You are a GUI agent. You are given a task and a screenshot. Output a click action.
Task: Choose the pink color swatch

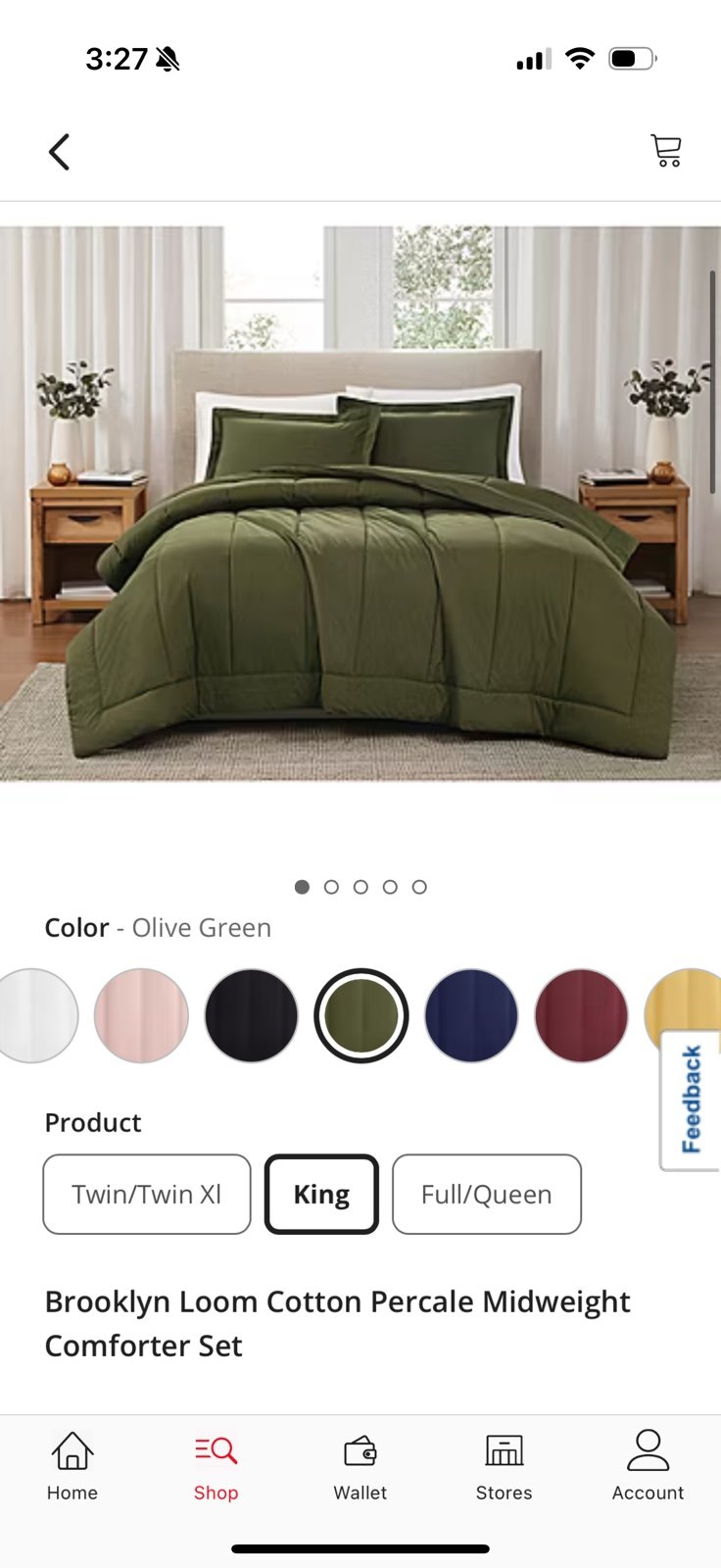[141, 1016]
